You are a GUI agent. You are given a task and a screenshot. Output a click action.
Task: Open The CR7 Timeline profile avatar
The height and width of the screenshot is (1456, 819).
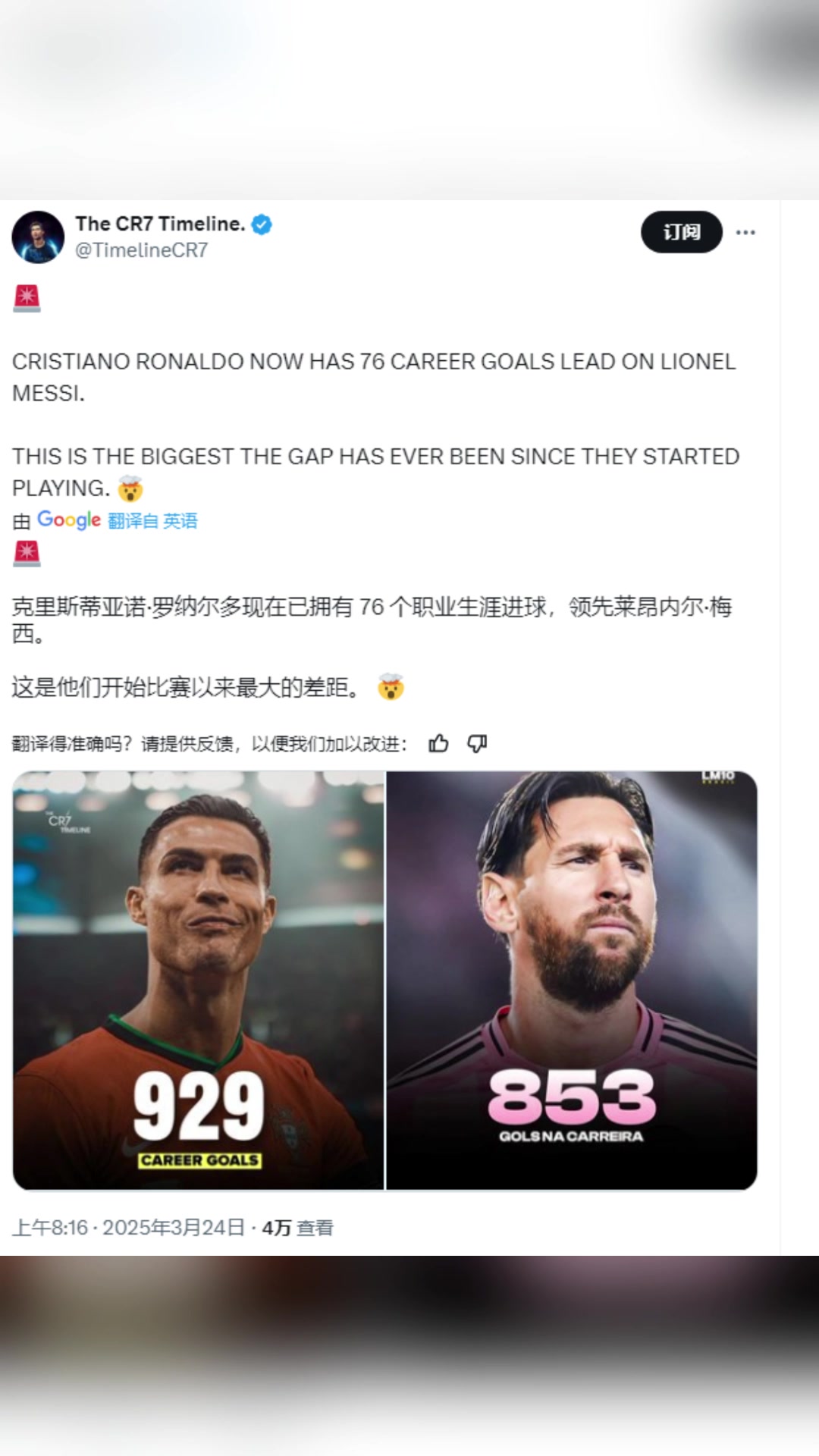pos(38,237)
